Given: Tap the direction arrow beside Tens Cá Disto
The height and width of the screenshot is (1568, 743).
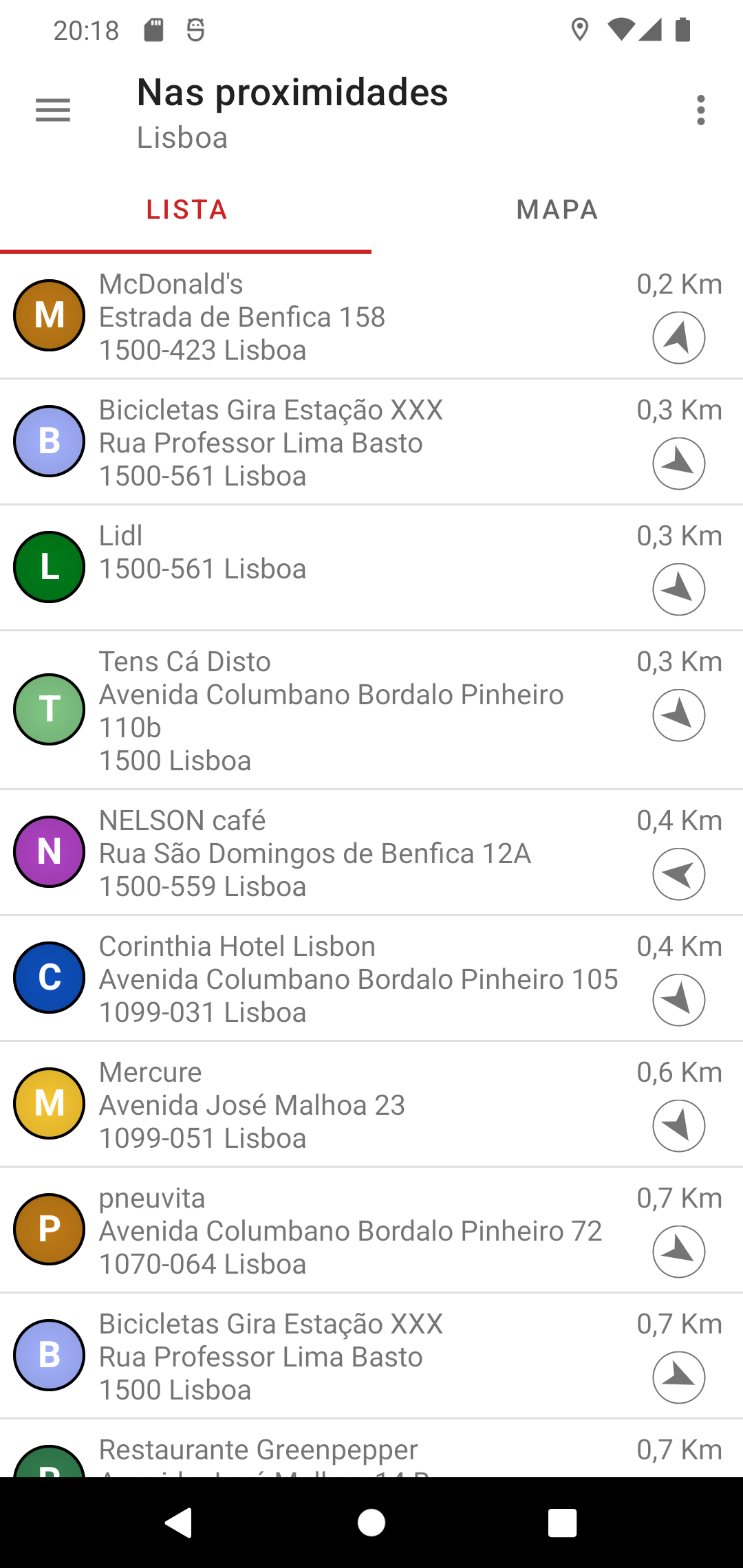Looking at the screenshot, I should pyautogui.click(x=678, y=715).
